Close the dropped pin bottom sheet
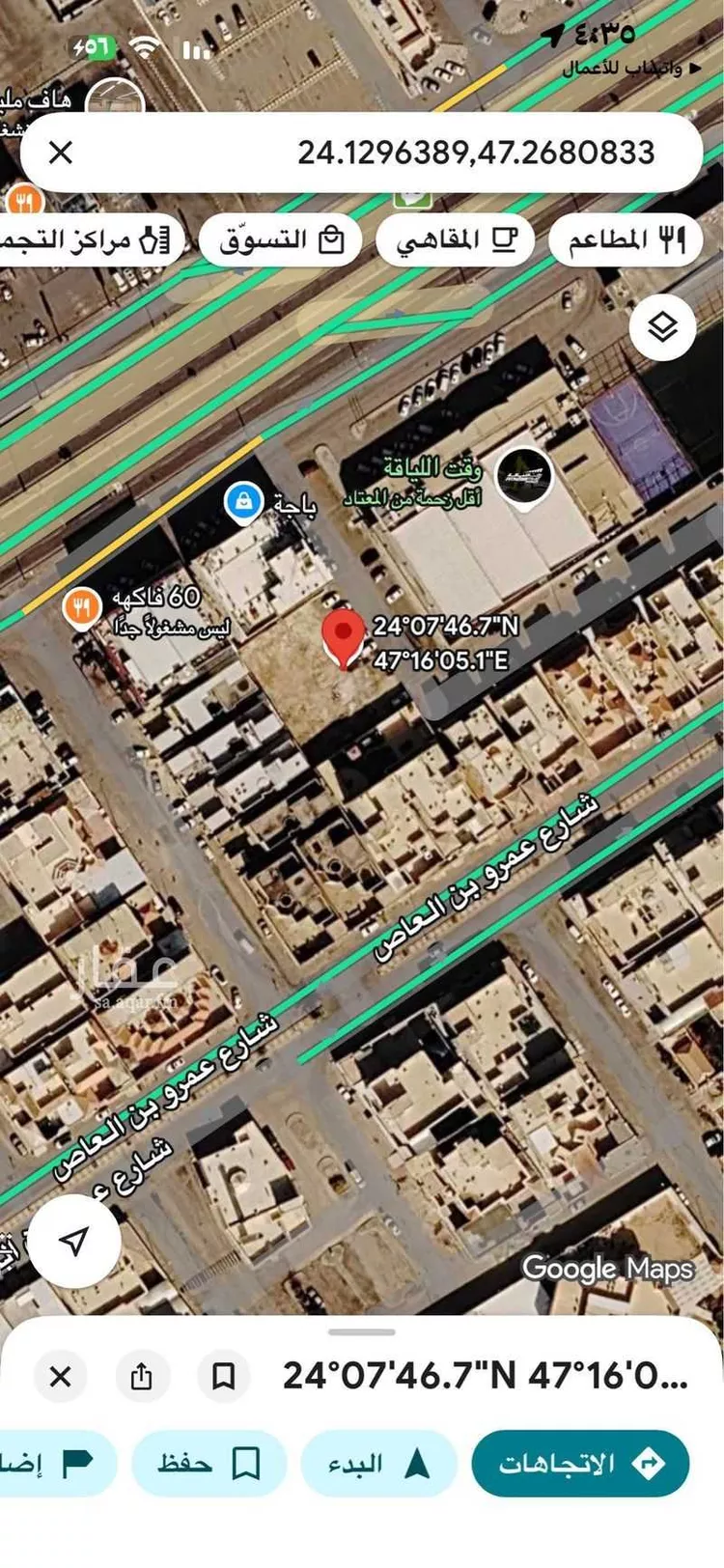This screenshot has height=1568, width=724. click(x=60, y=1376)
